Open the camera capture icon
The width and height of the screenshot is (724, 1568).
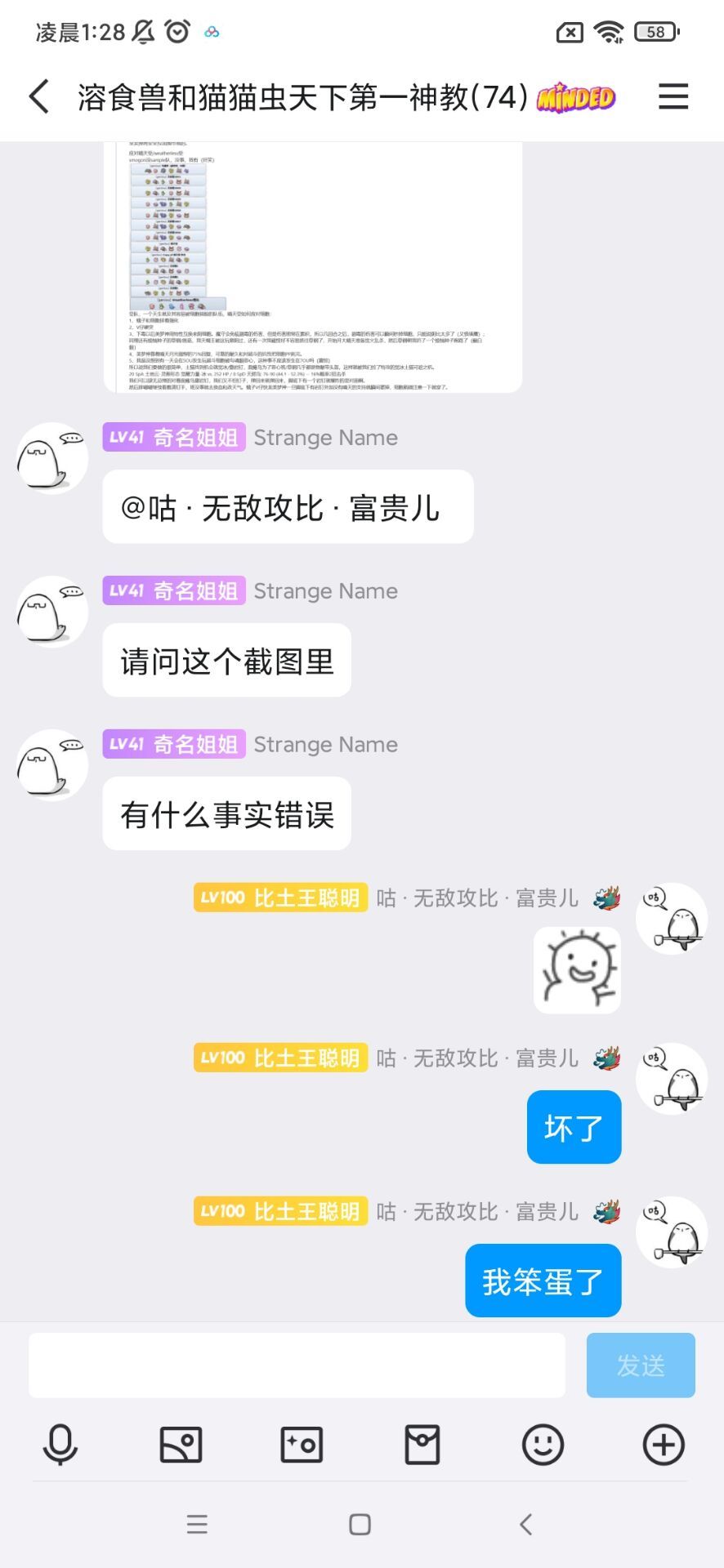(x=302, y=1445)
